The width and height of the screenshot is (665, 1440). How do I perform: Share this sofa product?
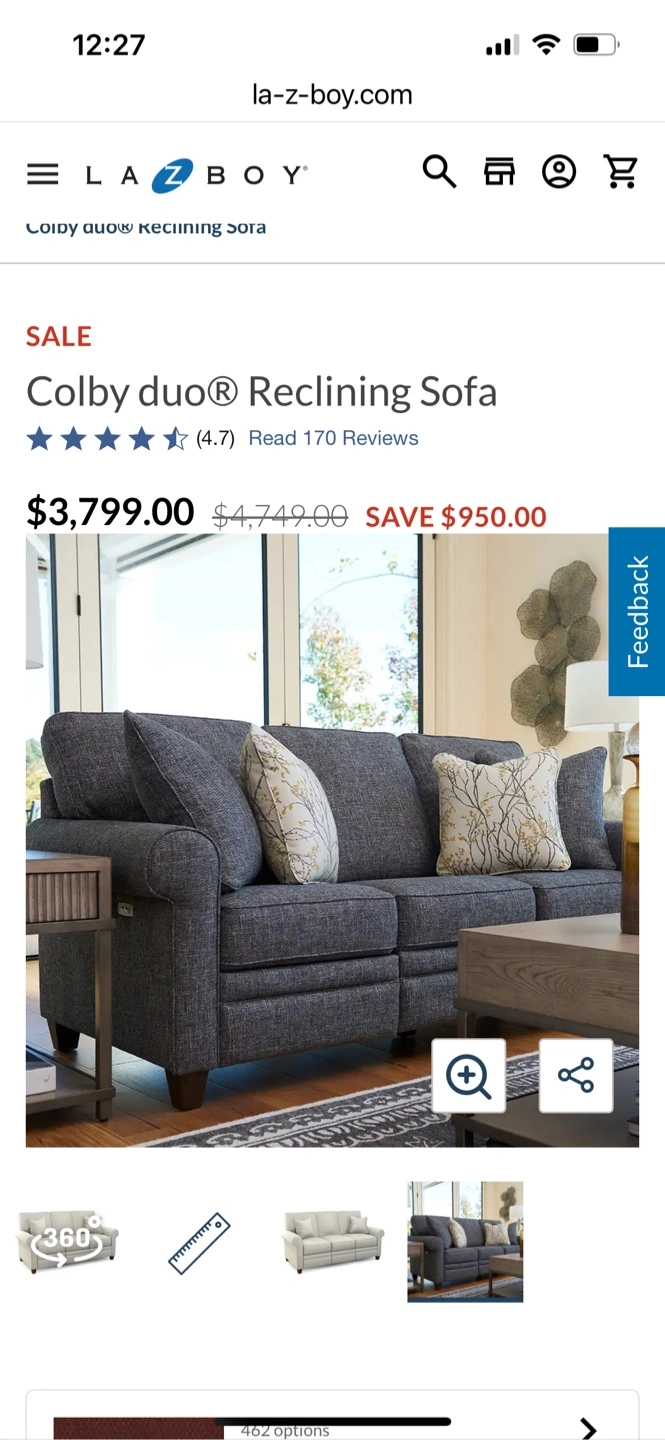576,1075
